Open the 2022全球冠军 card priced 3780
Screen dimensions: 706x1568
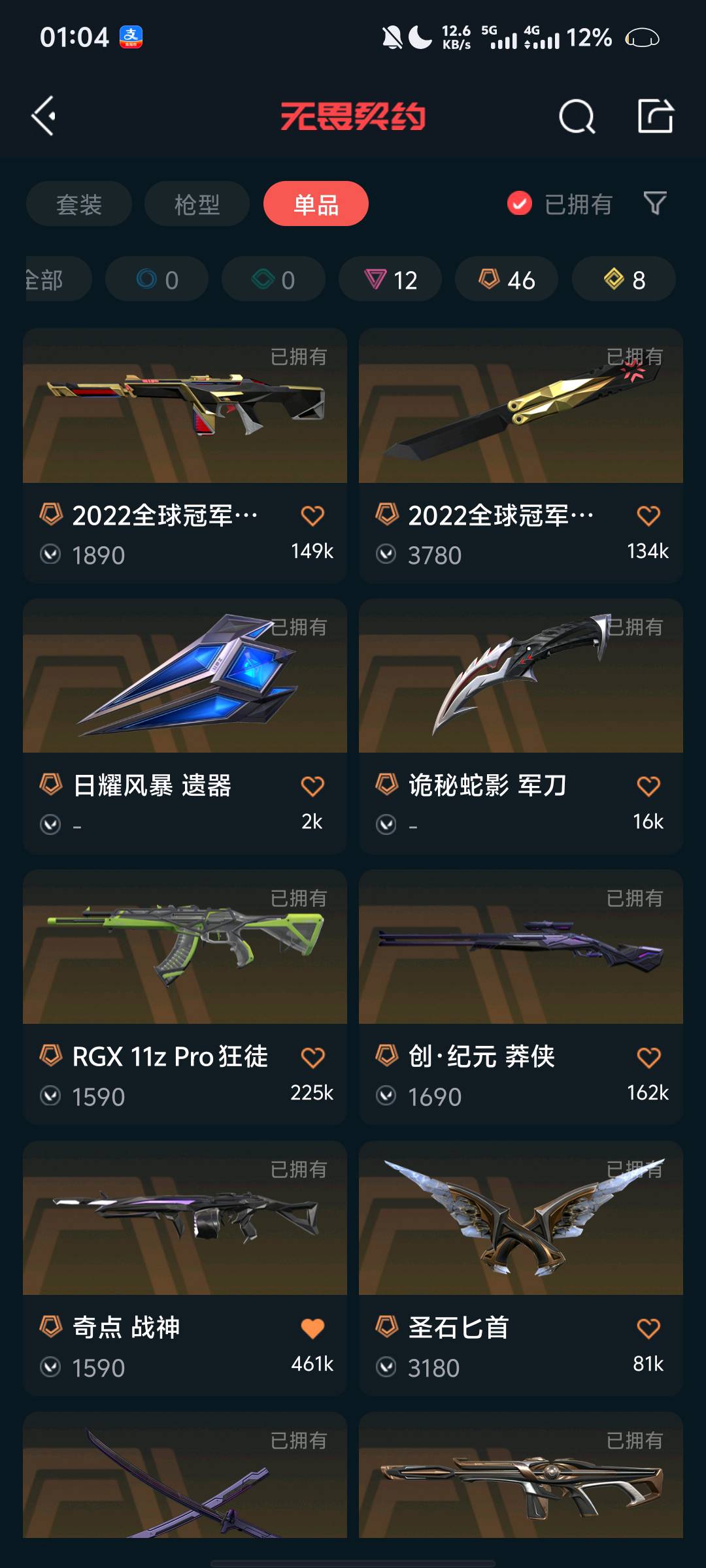pos(520,454)
